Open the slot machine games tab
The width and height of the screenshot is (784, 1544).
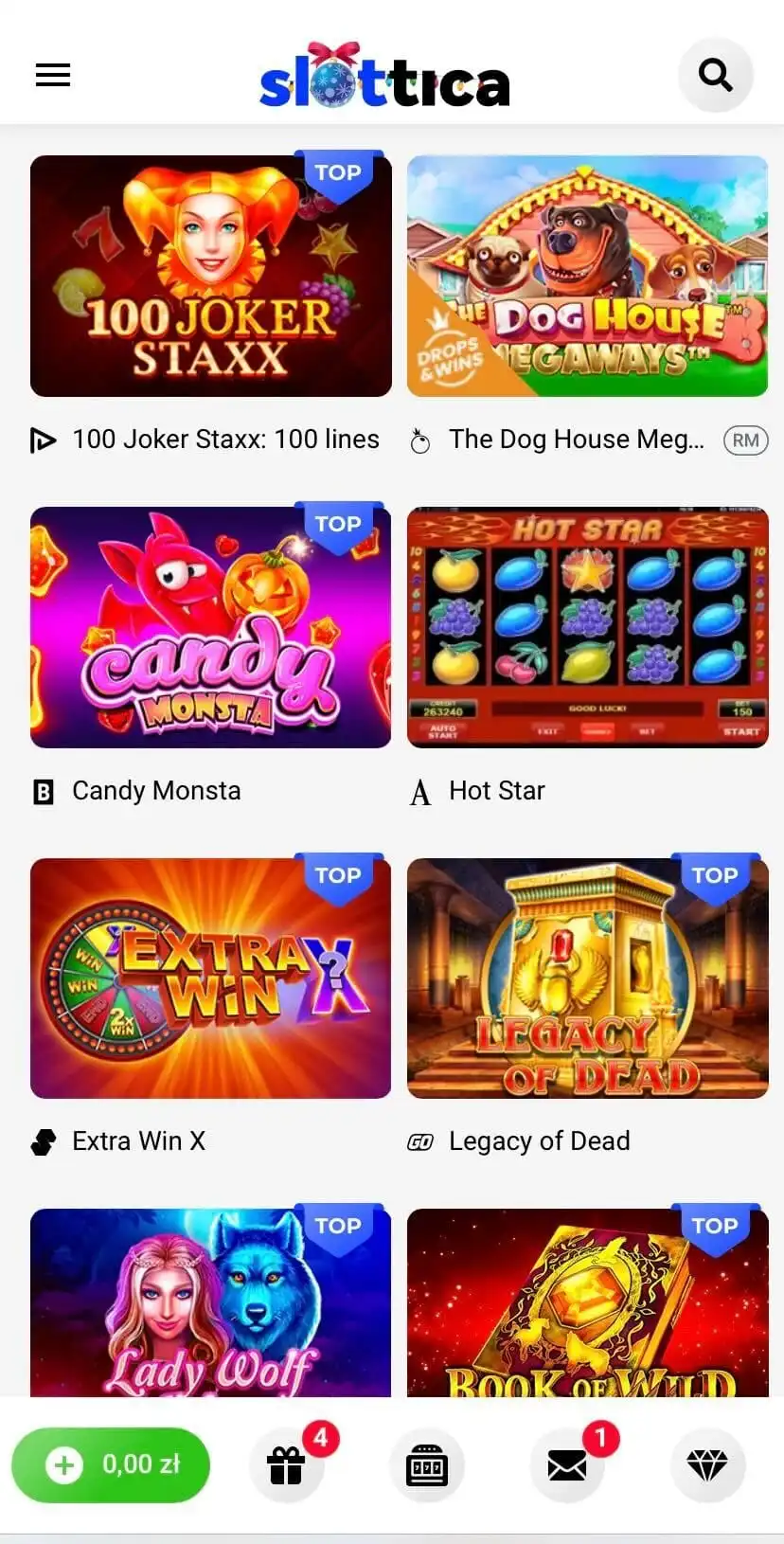[x=426, y=1466]
